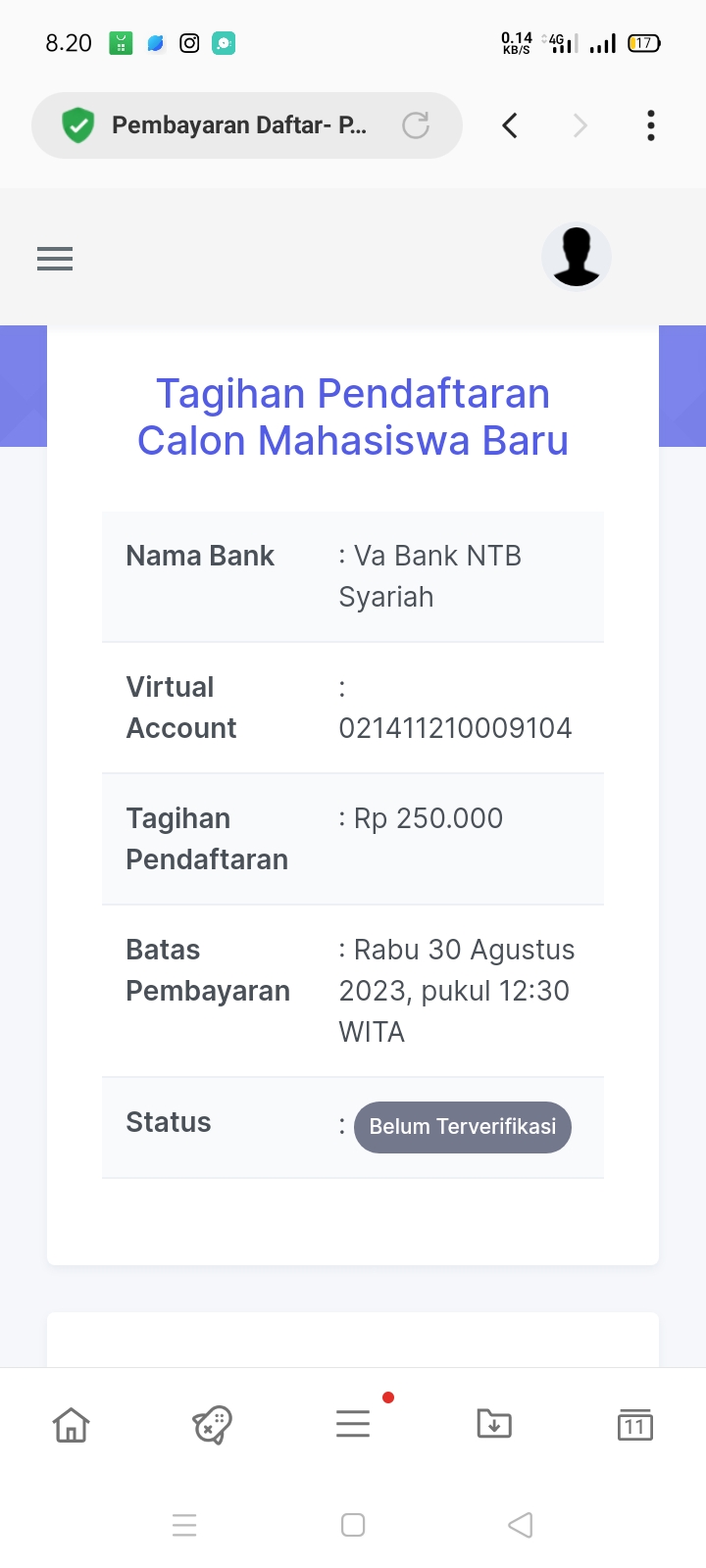
Task: Go back to the previous page
Action: 510,125
